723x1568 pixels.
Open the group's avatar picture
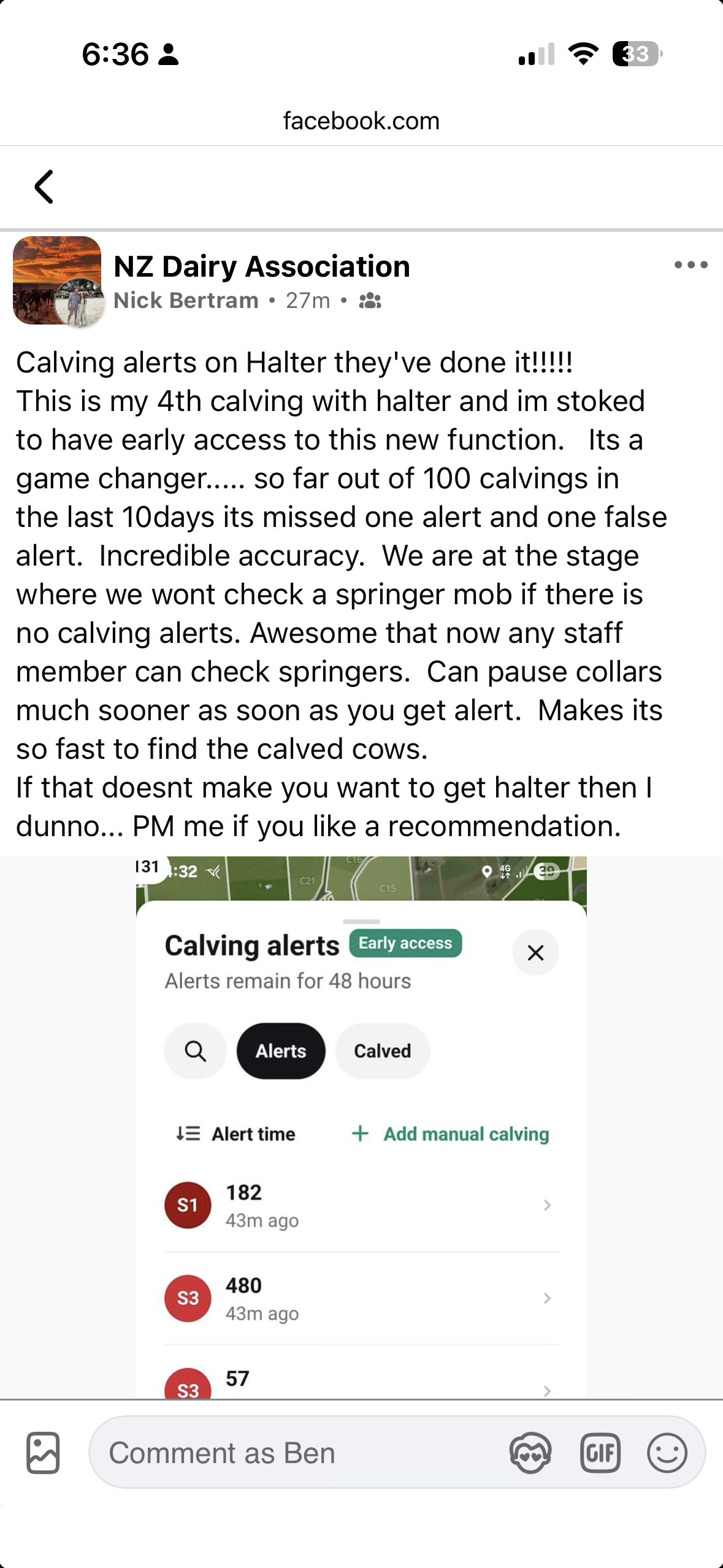(x=57, y=280)
